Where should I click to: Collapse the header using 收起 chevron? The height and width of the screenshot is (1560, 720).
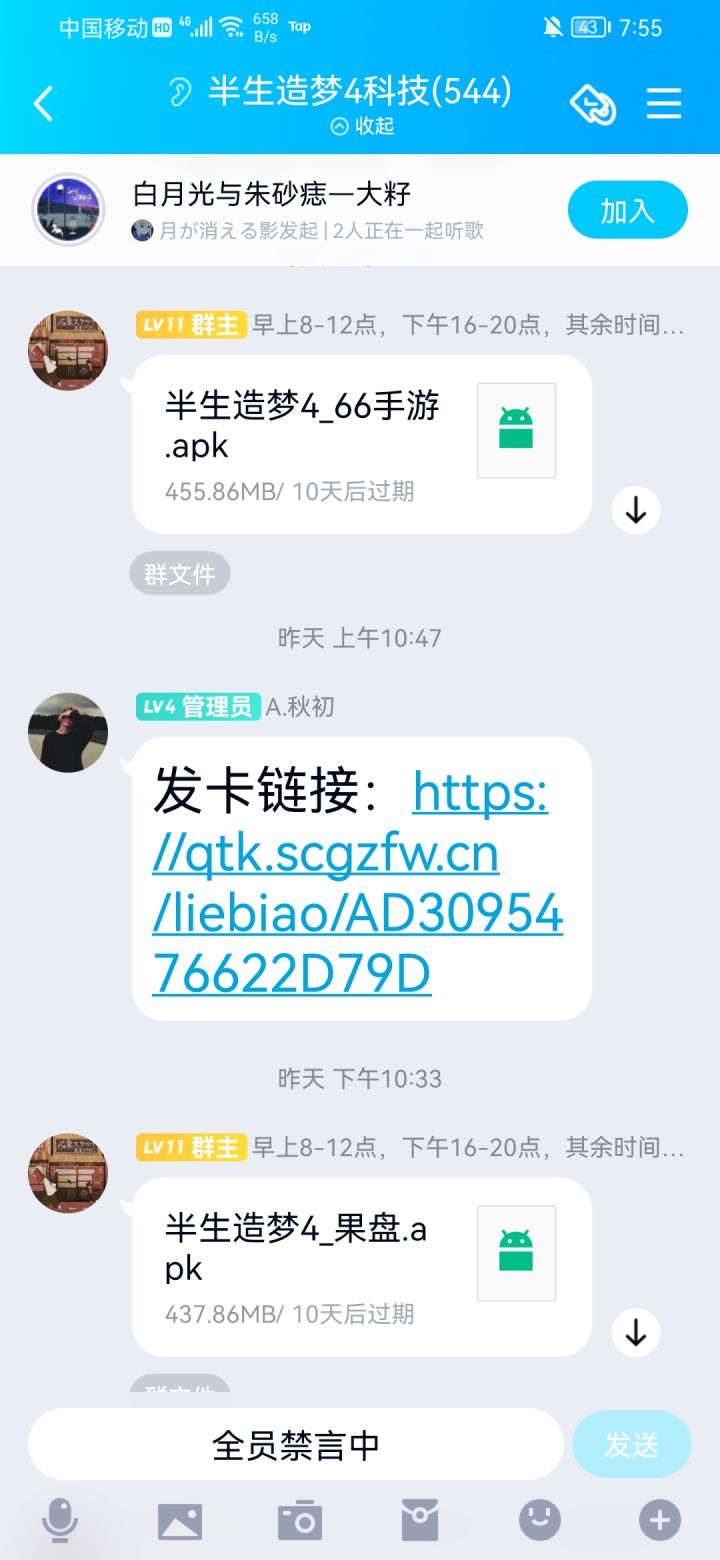pyautogui.click(x=360, y=127)
